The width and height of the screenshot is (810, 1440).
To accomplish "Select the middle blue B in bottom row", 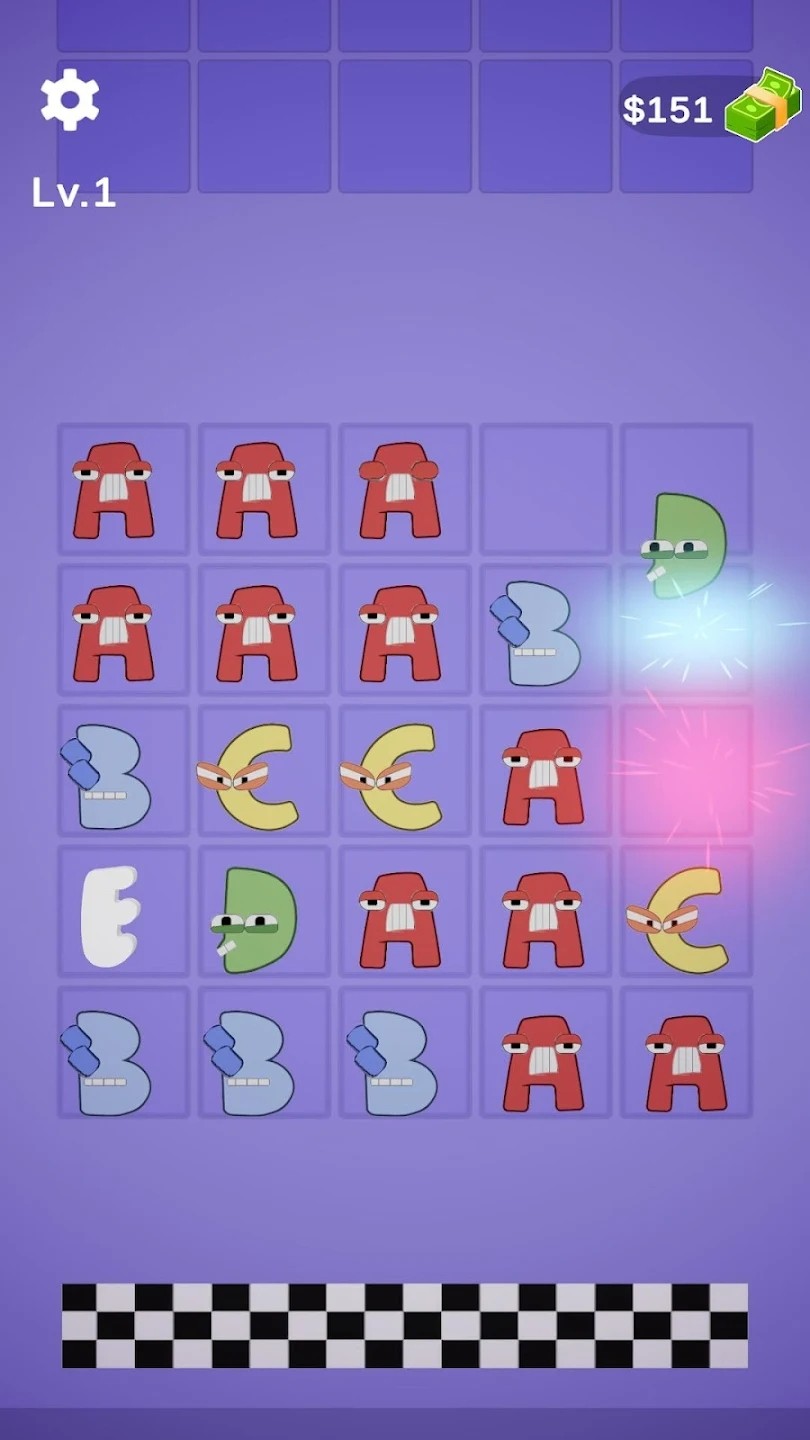I will pyautogui.click(x=262, y=1055).
